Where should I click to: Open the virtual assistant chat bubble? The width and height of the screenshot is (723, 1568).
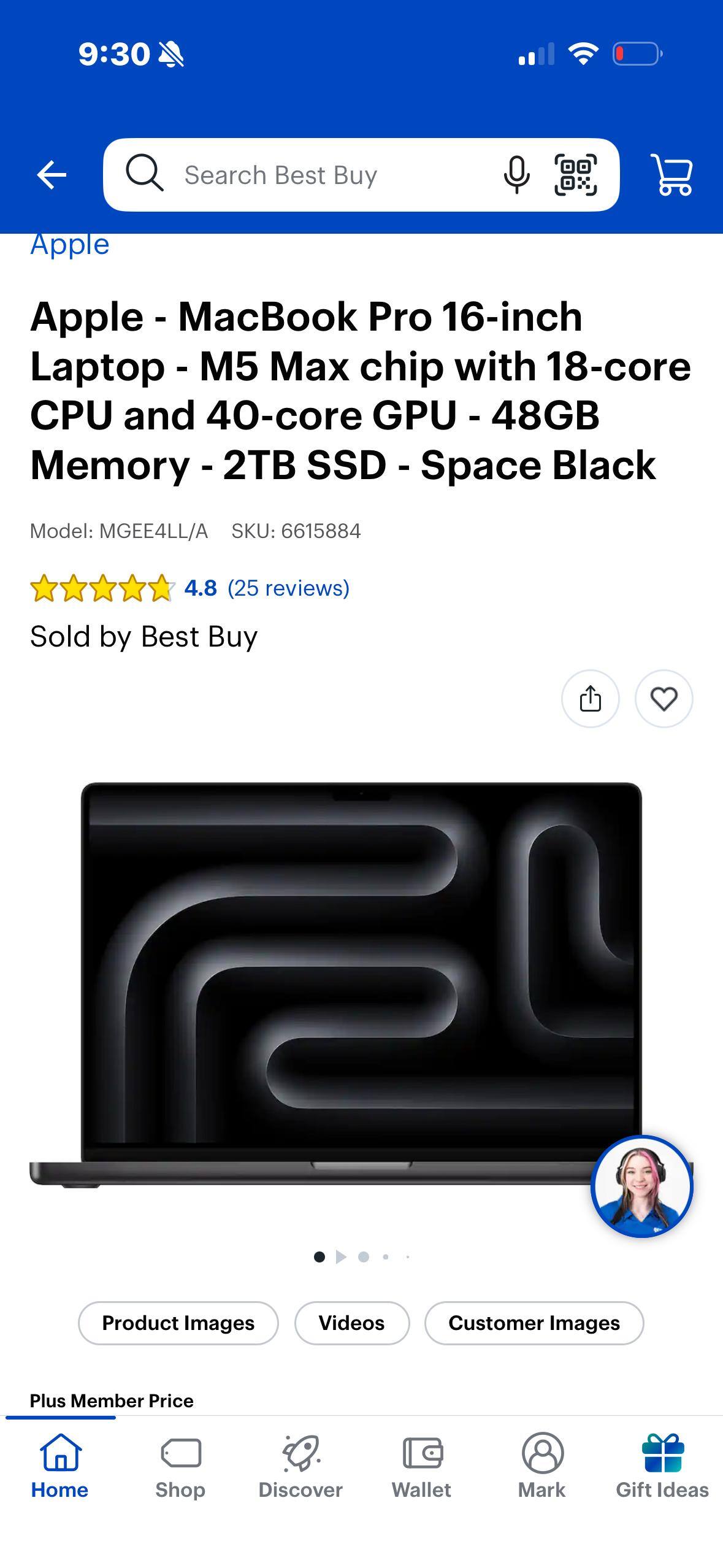(641, 1186)
